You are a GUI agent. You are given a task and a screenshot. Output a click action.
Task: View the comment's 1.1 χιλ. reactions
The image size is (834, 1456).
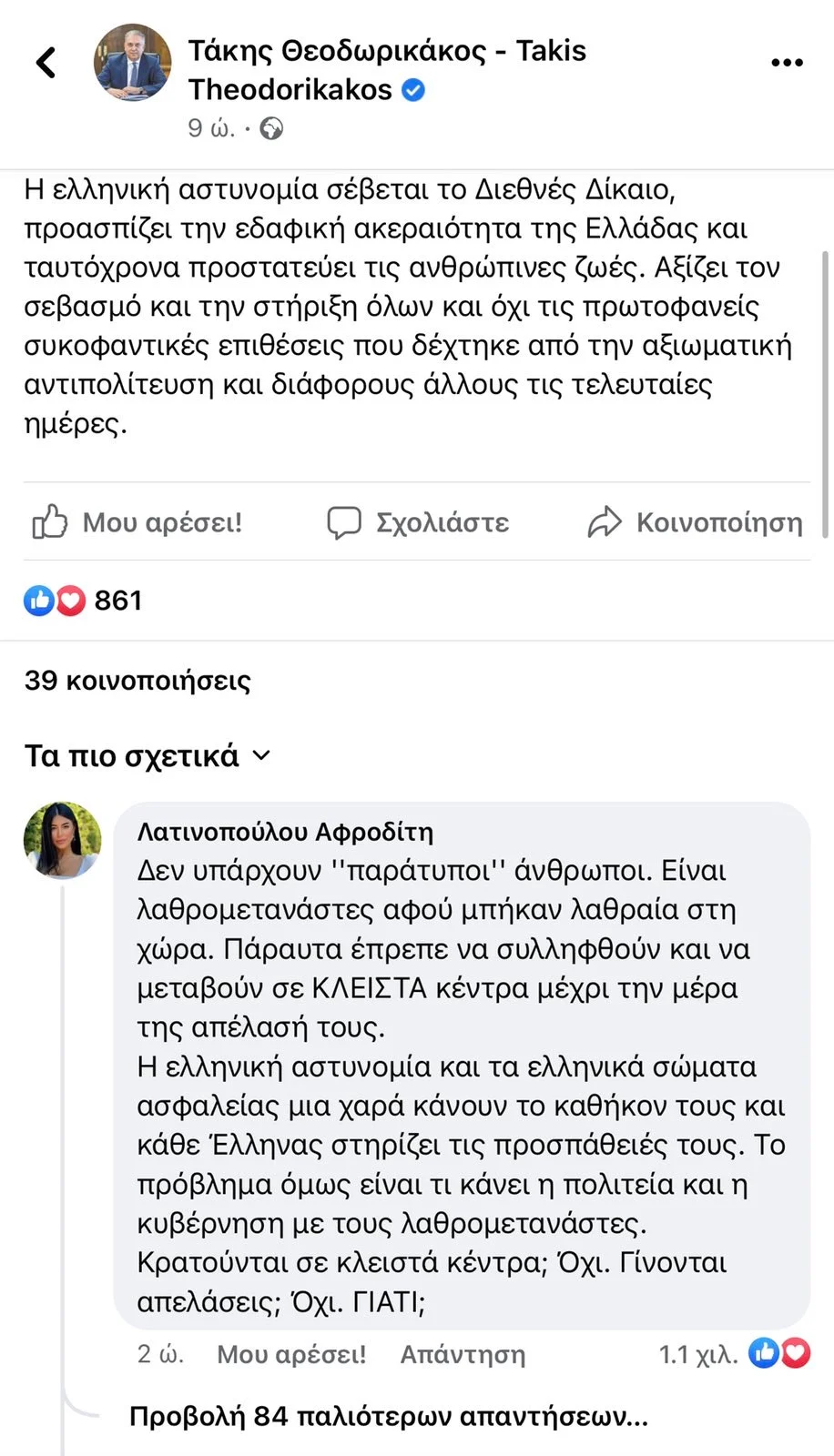pos(734,1354)
